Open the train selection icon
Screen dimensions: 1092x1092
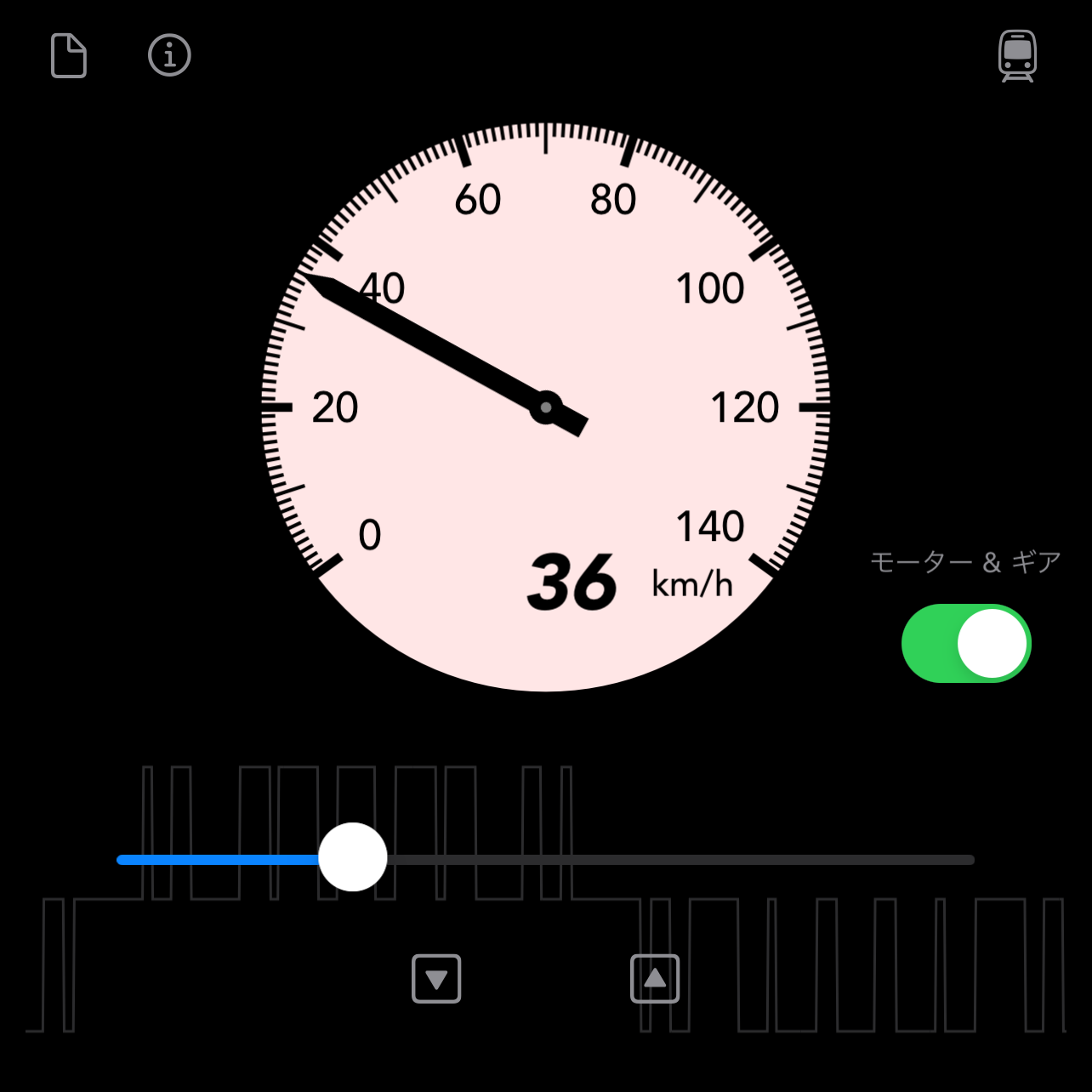coord(1017,56)
